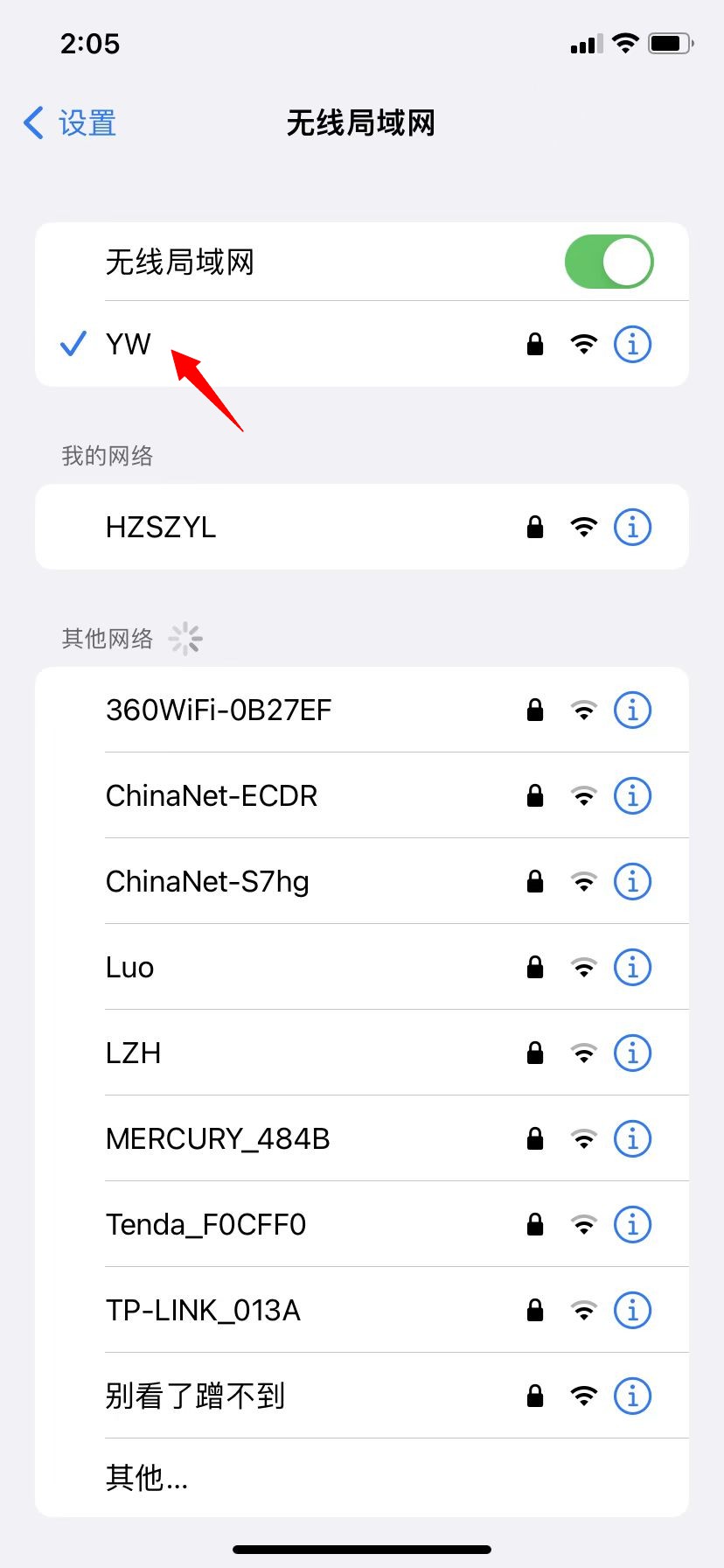Tap info icon next to YW network
The width and height of the screenshot is (724, 1568).
pos(632,344)
